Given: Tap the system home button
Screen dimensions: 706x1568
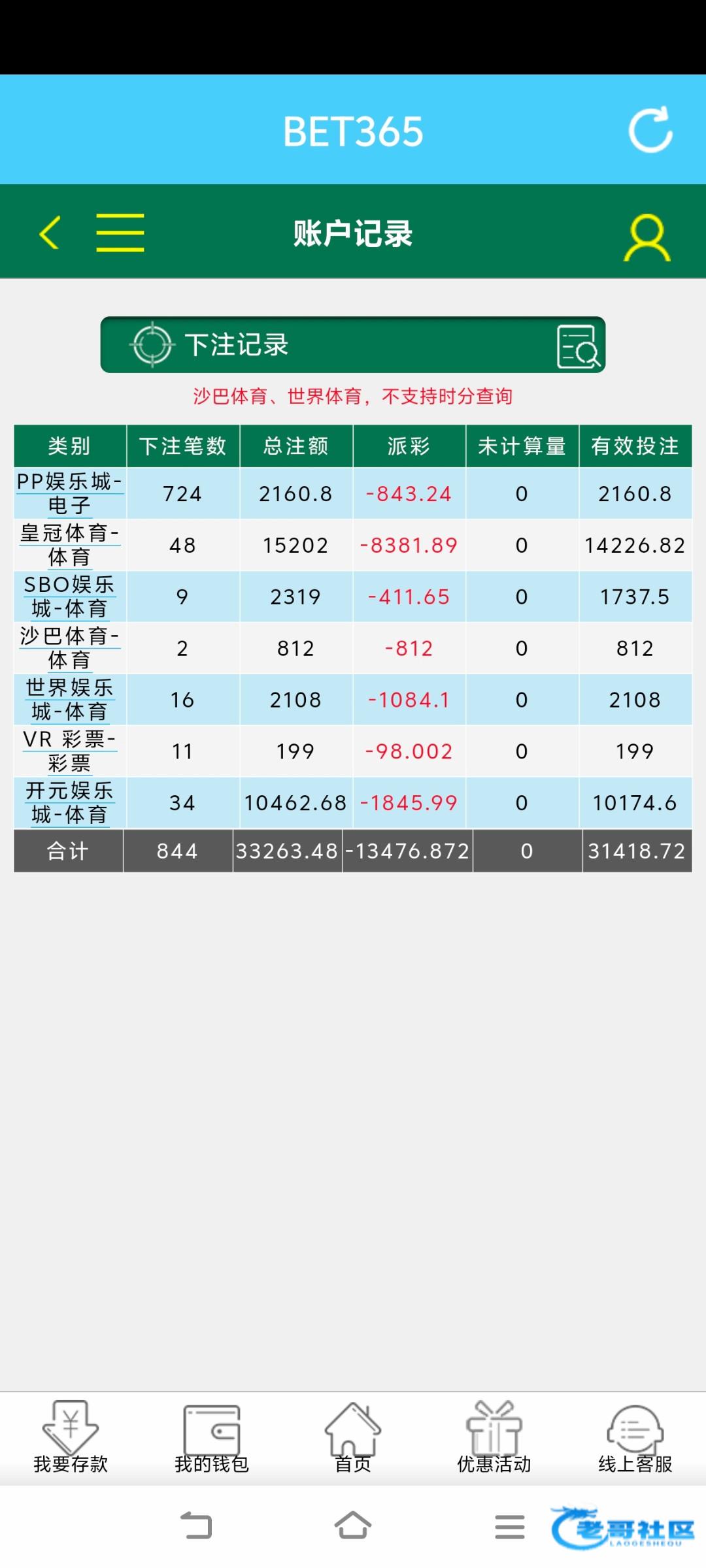Looking at the screenshot, I should click(353, 1526).
